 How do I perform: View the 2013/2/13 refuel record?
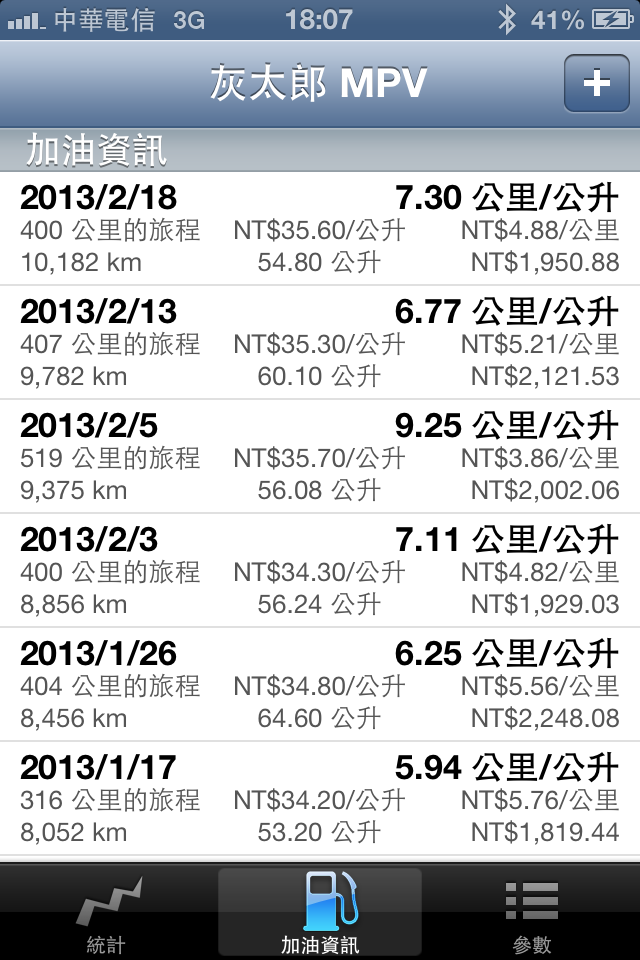320,343
